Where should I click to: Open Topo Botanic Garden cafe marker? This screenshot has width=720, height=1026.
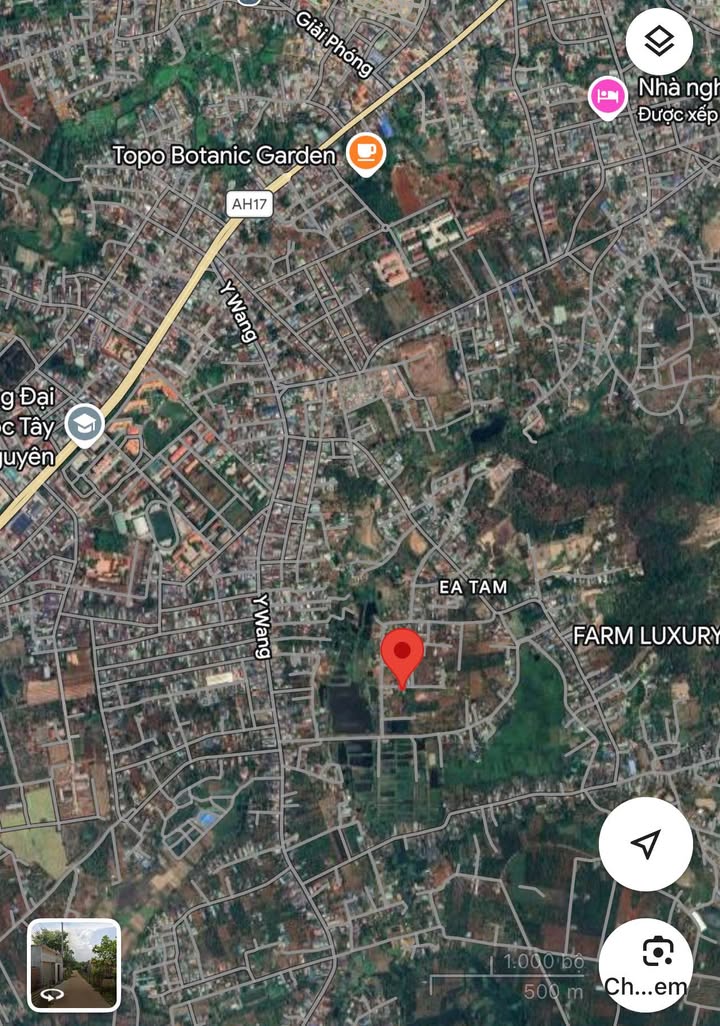click(366, 153)
